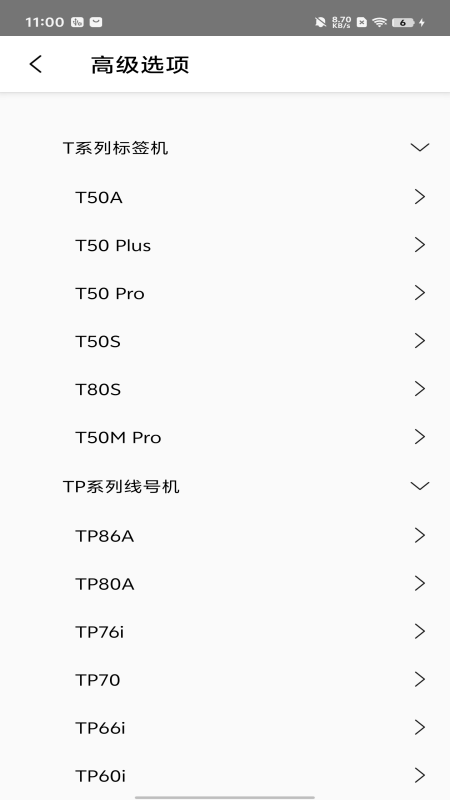This screenshot has height=800, width=450.
Task: Select TP60i
Action: point(225,776)
